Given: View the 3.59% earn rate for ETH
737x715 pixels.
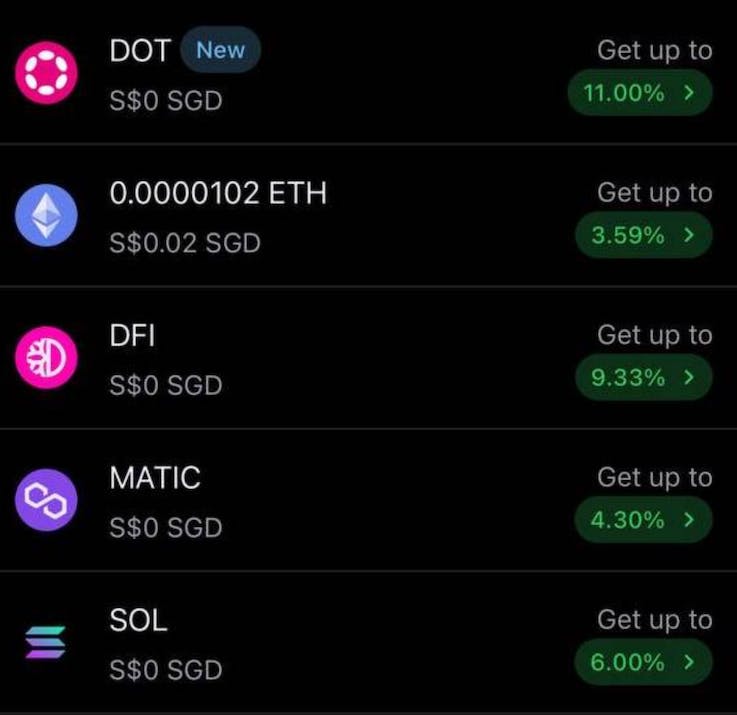Looking at the screenshot, I should tap(643, 235).
